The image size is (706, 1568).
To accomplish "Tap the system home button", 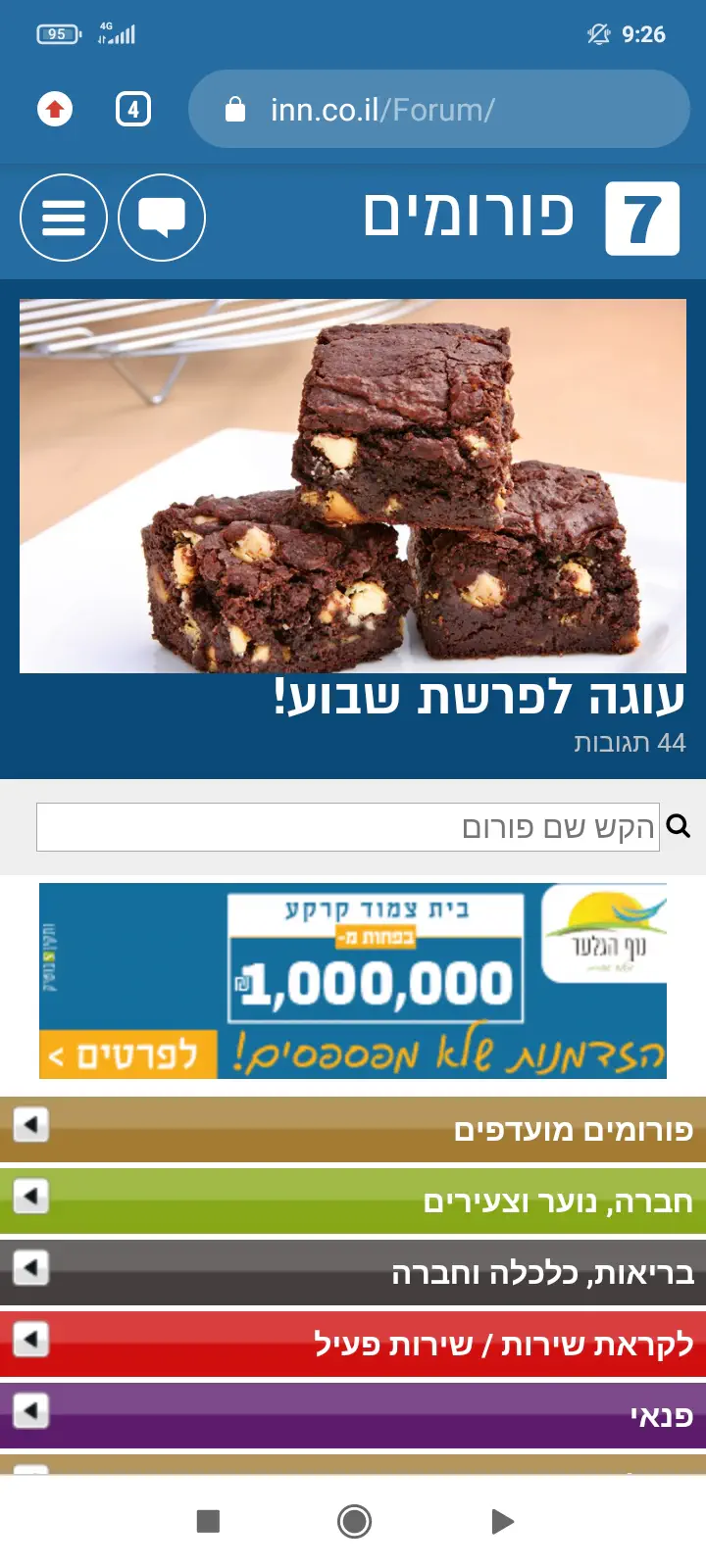I will click(x=354, y=1521).
